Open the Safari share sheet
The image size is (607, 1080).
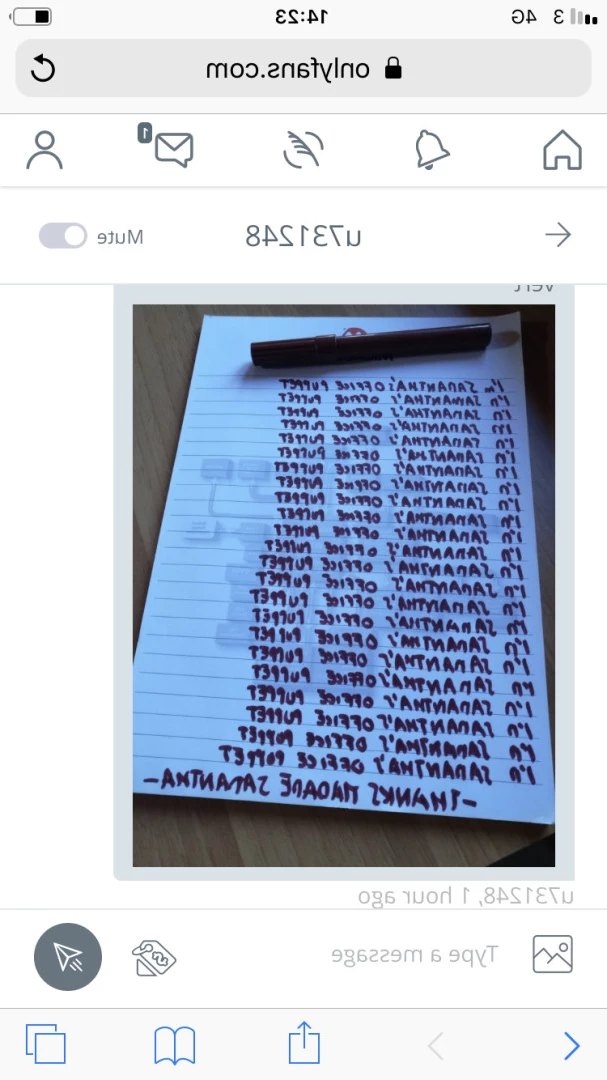click(x=304, y=1043)
